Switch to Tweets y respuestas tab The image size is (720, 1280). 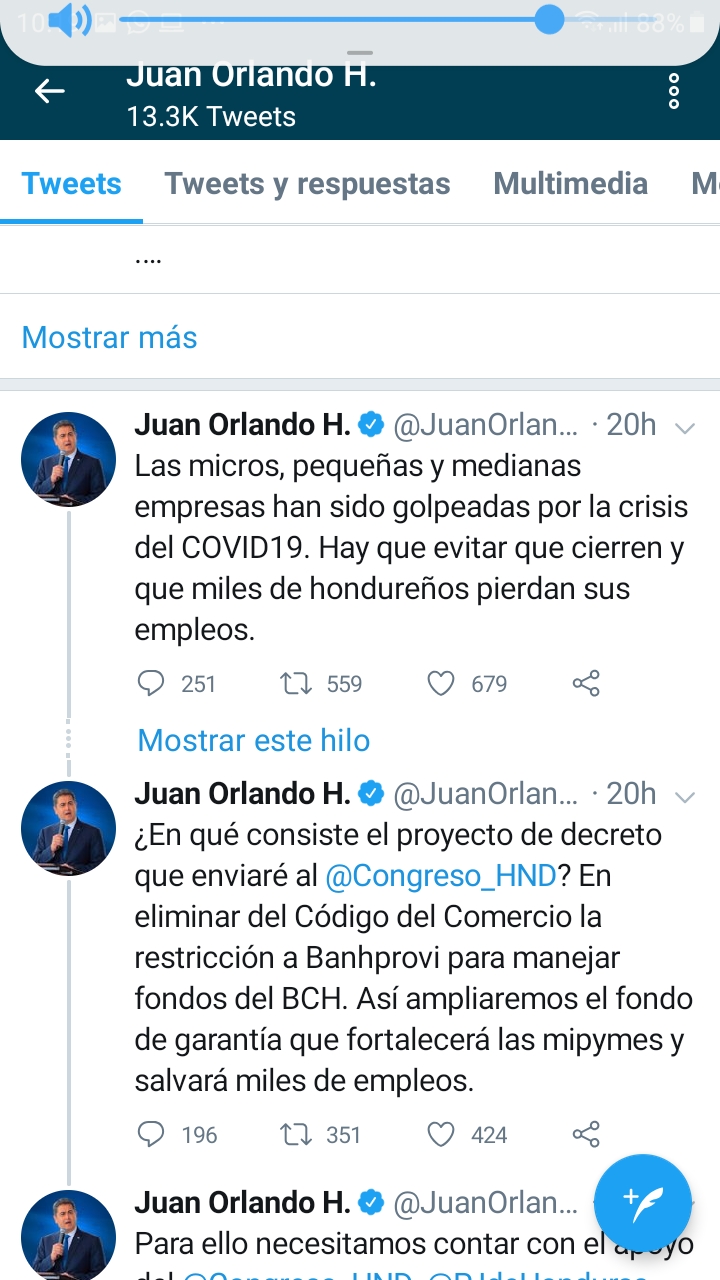coord(307,184)
